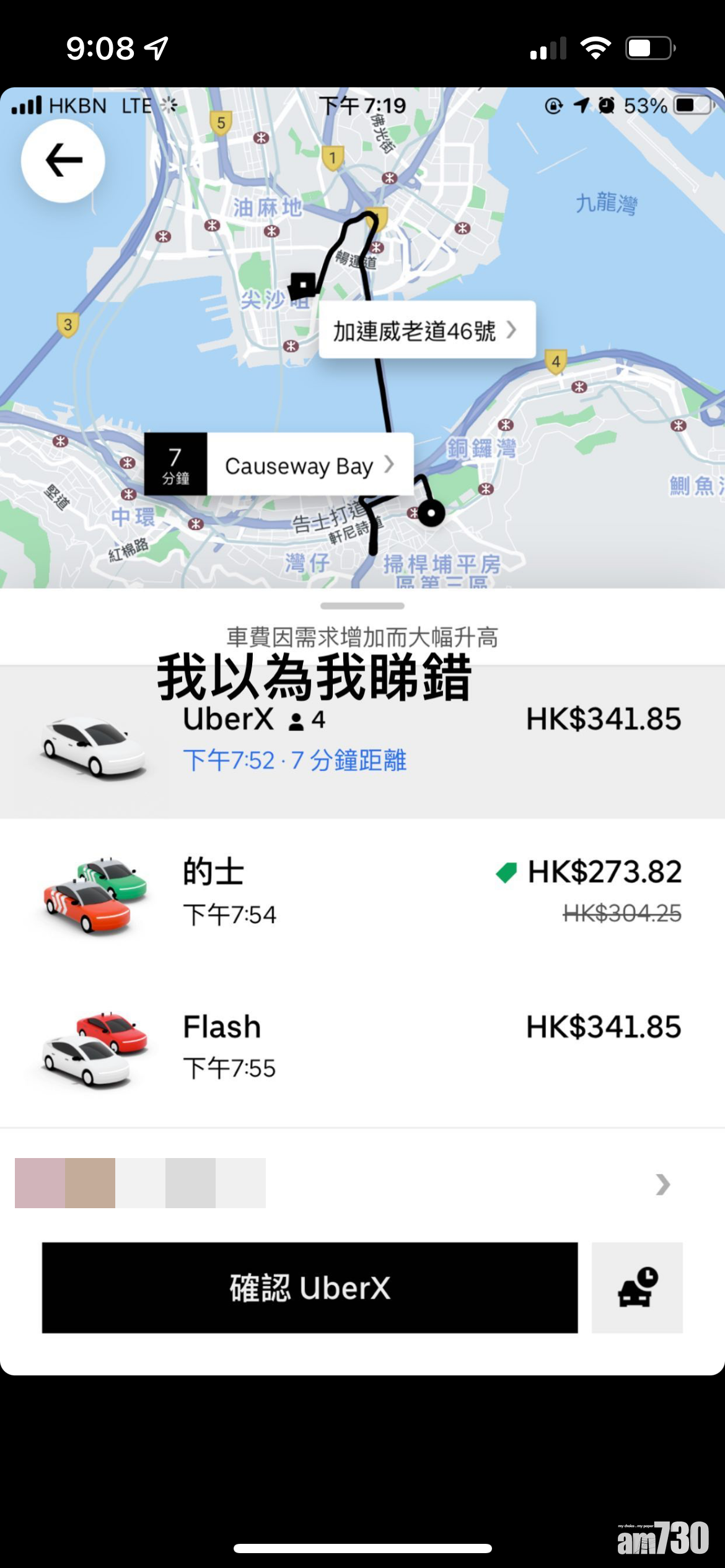Tap the yellow route shield 4 on the map
The image size is (725, 1568).
[556, 360]
